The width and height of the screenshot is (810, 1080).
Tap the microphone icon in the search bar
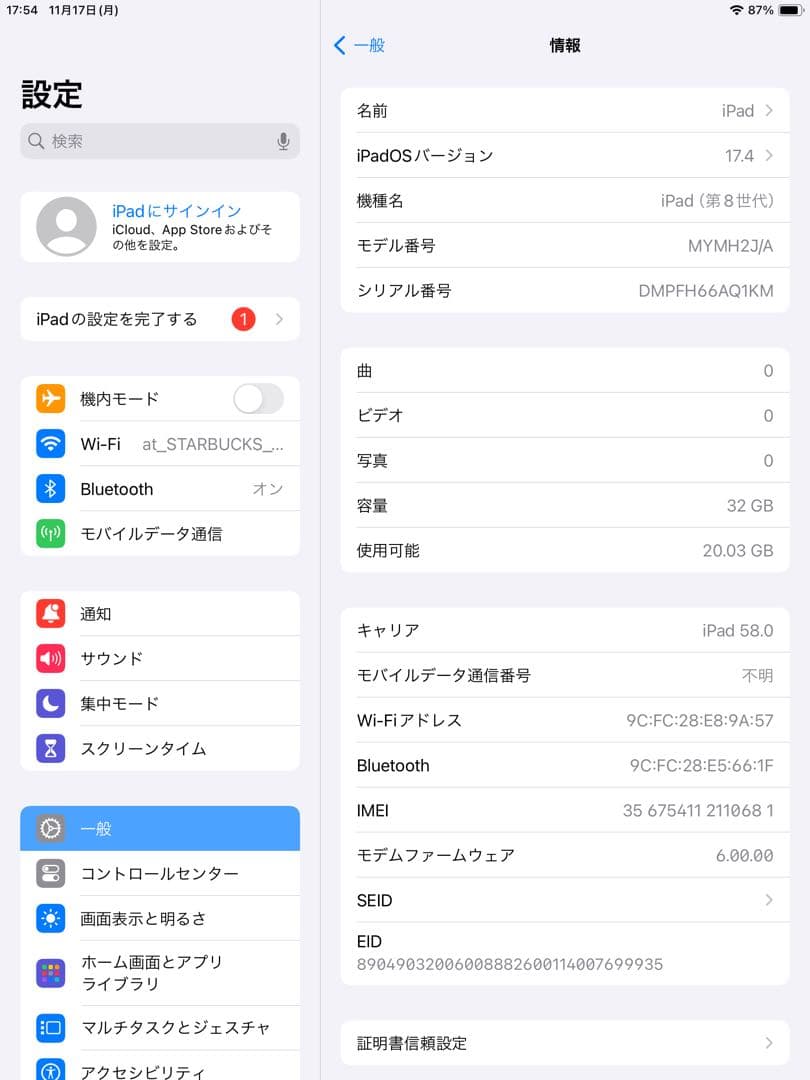(283, 141)
